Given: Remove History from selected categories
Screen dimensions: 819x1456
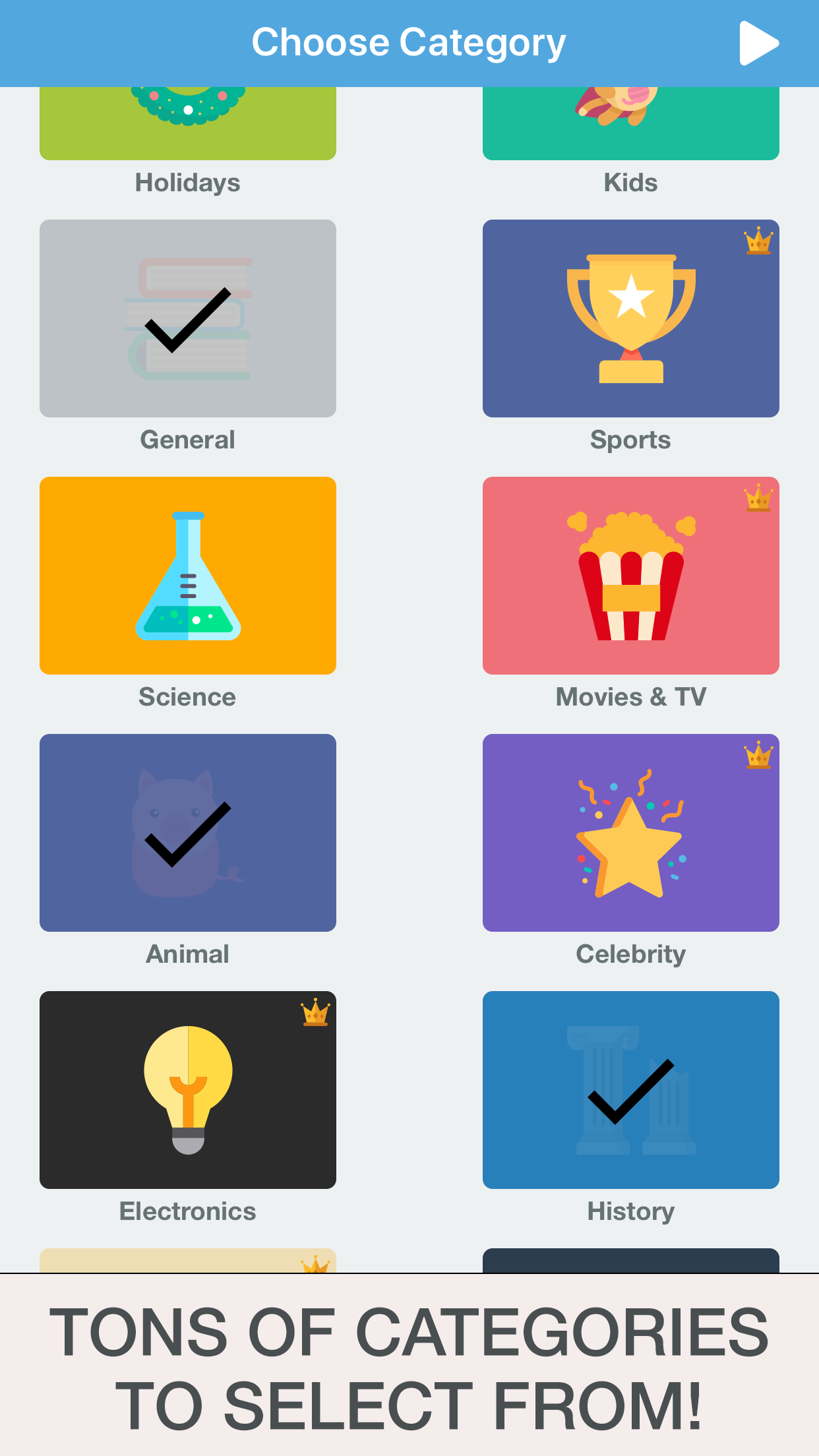Looking at the screenshot, I should (630, 1090).
